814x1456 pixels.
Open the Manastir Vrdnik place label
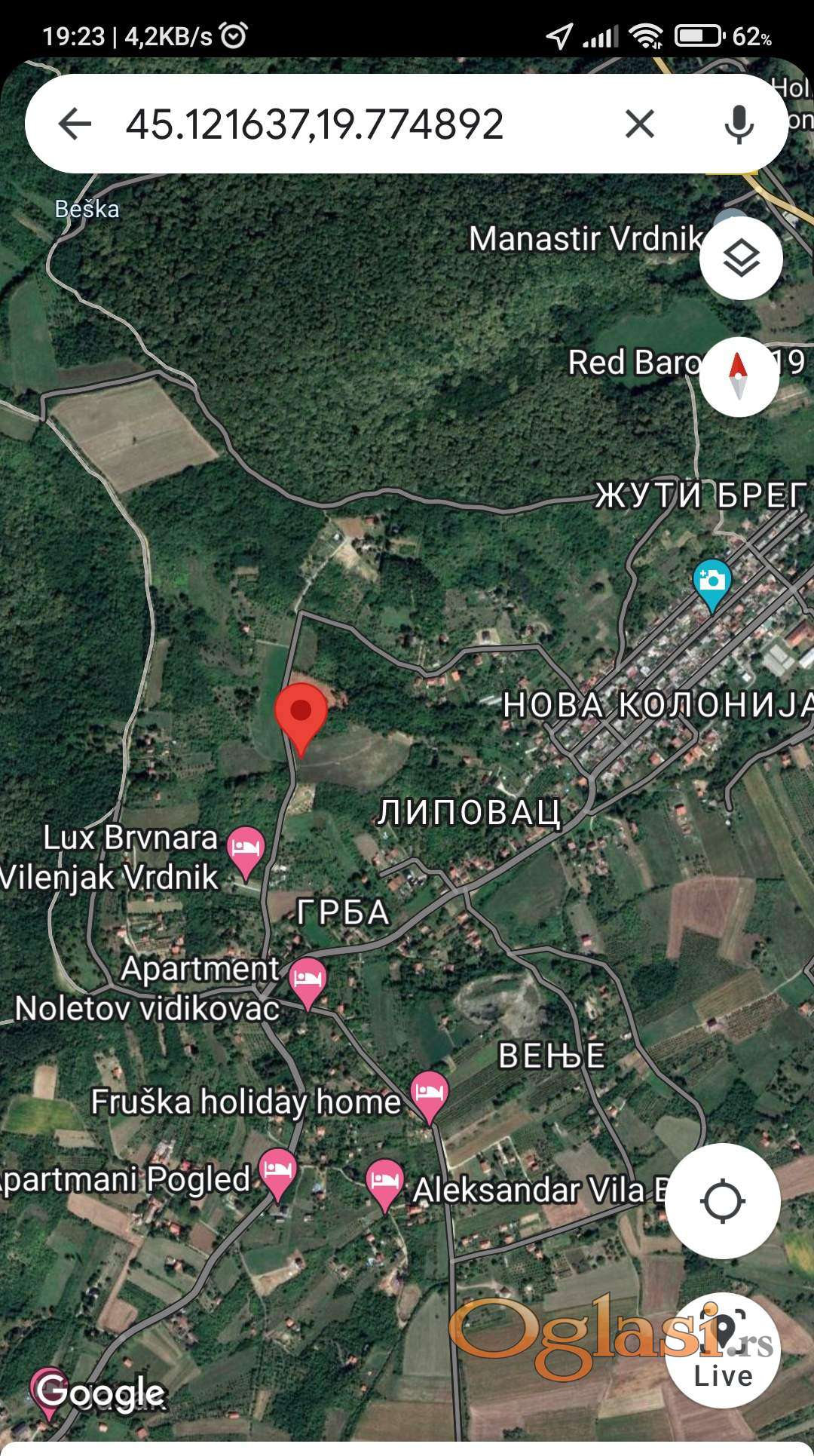pyautogui.click(x=585, y=239)
